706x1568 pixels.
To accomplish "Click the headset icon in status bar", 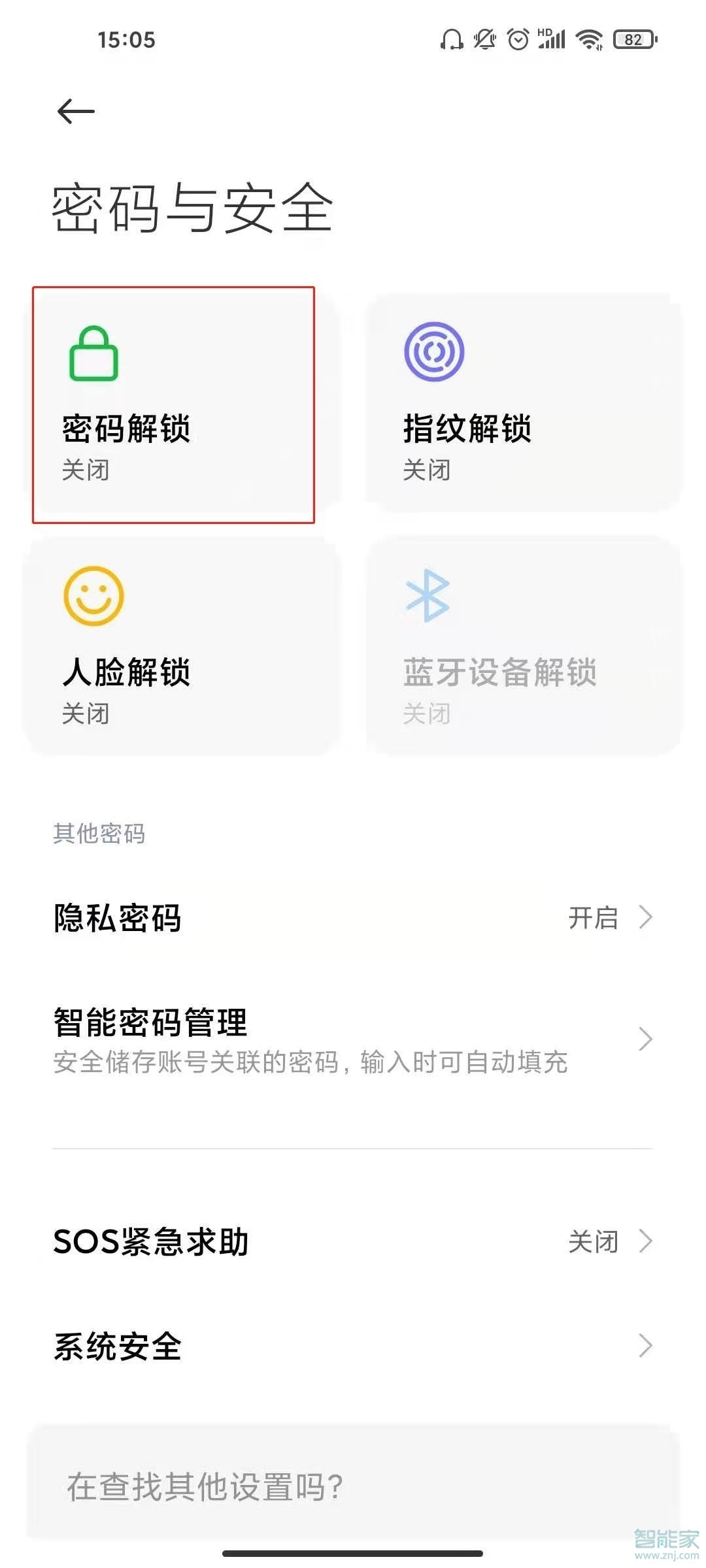I will [x=451, y=41].
